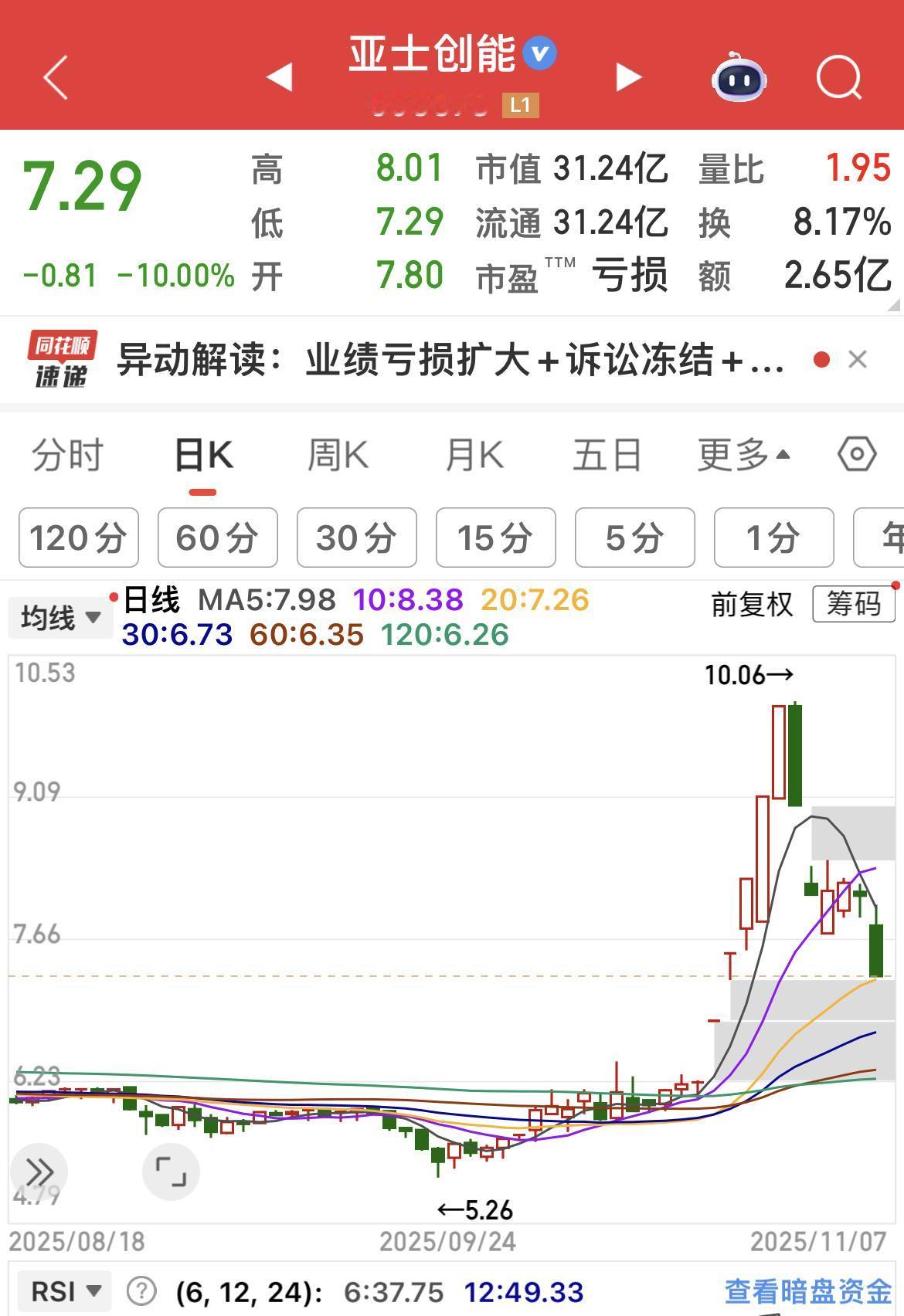Switch to the next stock arrow

click(628, 77)
